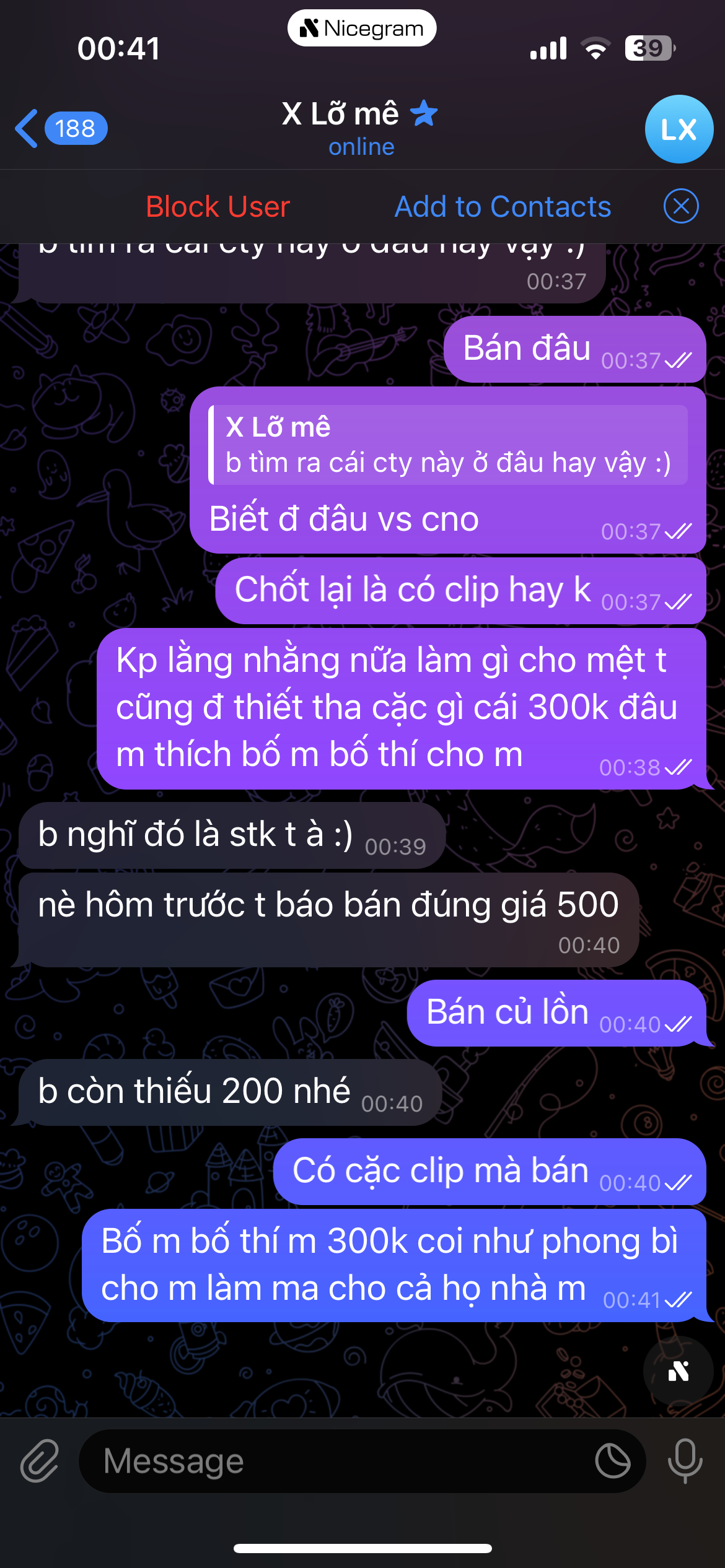The width and height of the screenshot is (725, 1568).
Task: Tap the blue star beside the contact name
Action: (424, 113)
